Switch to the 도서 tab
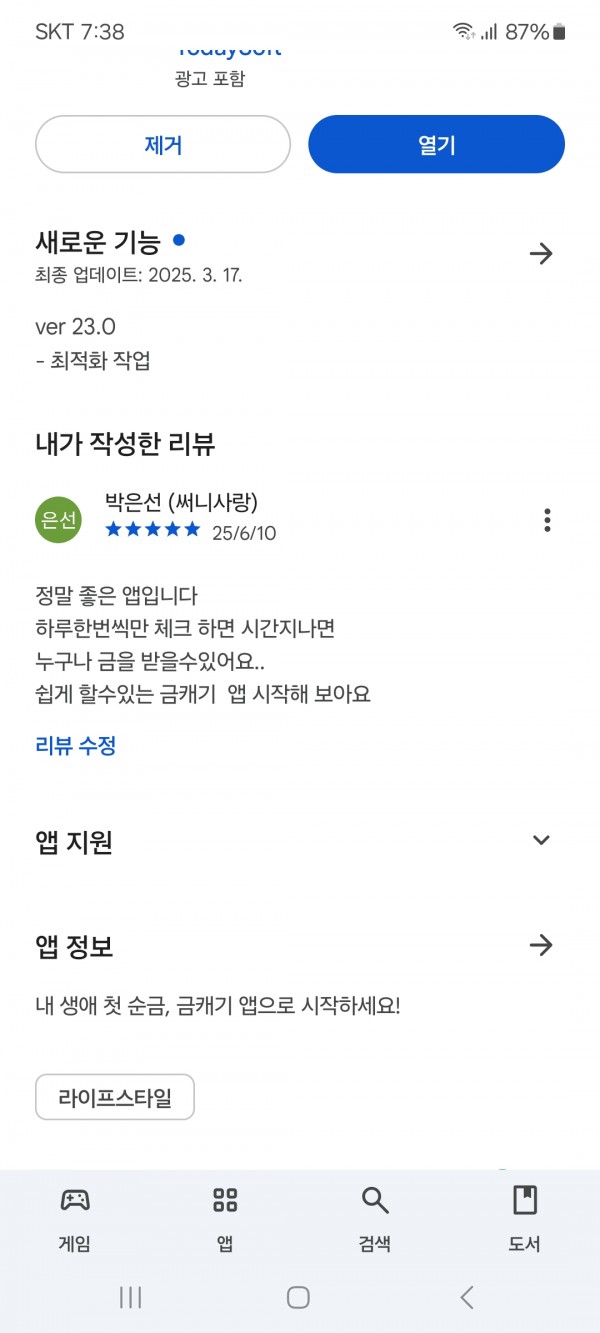600x1333 pixels. [525, 1219]
